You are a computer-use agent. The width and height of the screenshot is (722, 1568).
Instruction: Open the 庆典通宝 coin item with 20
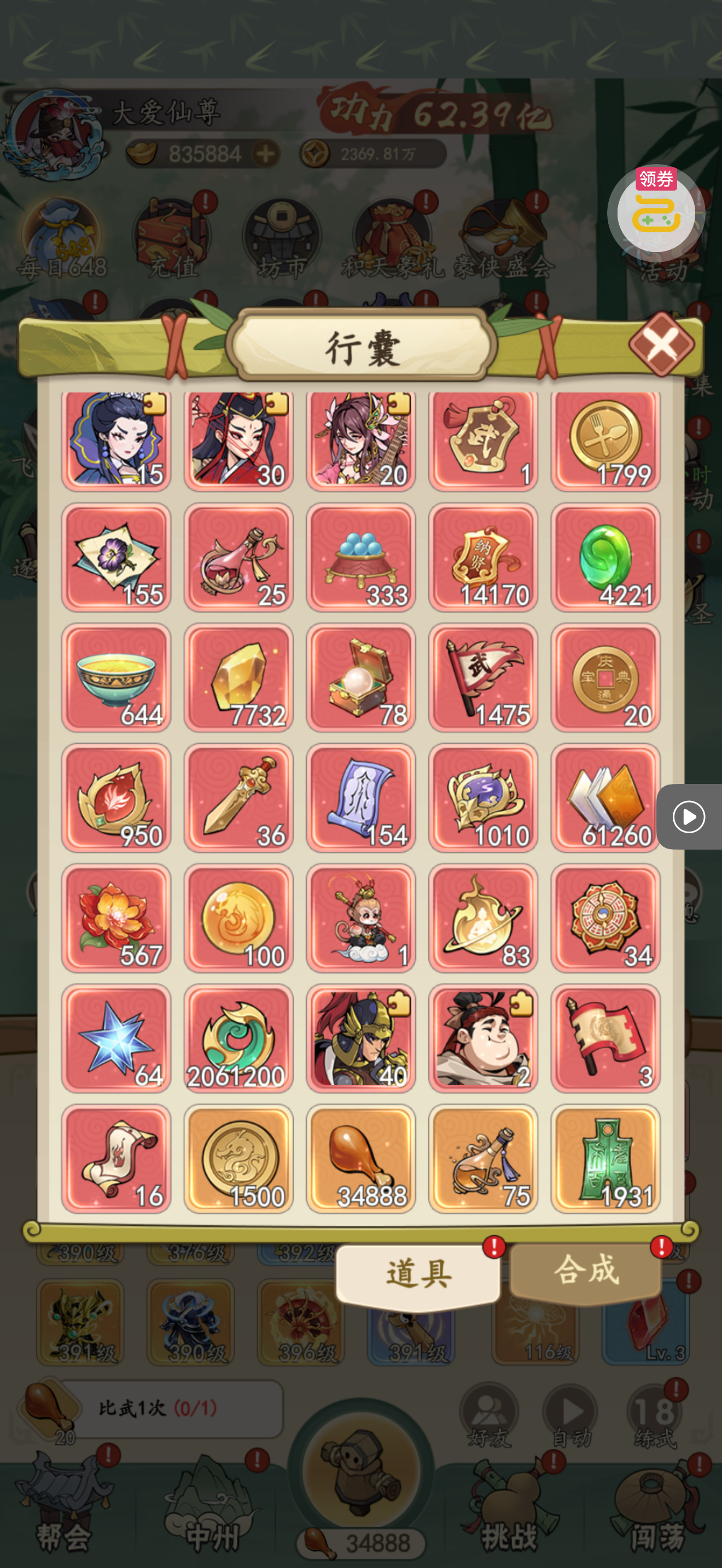605,677
